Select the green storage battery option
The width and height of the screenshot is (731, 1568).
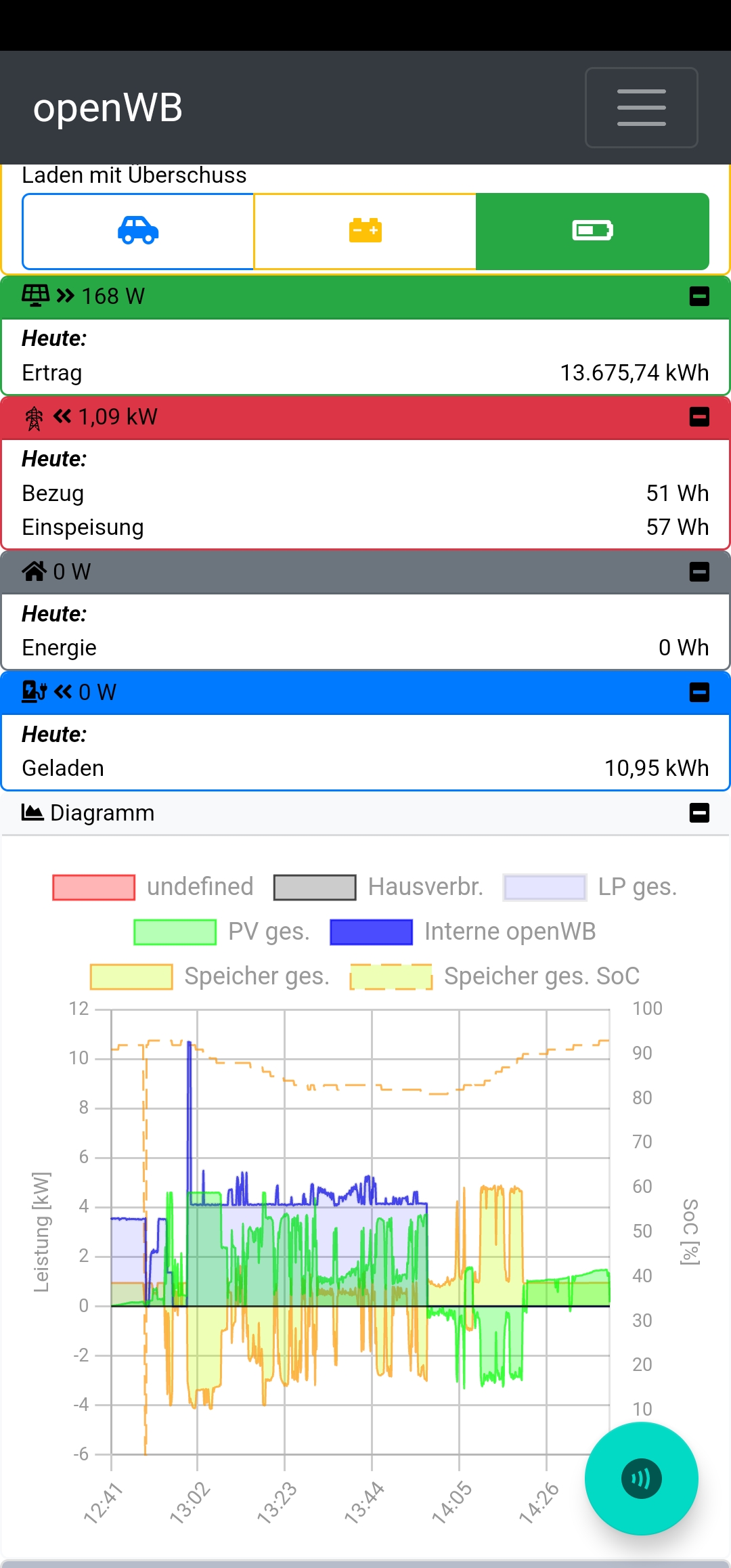592,231
